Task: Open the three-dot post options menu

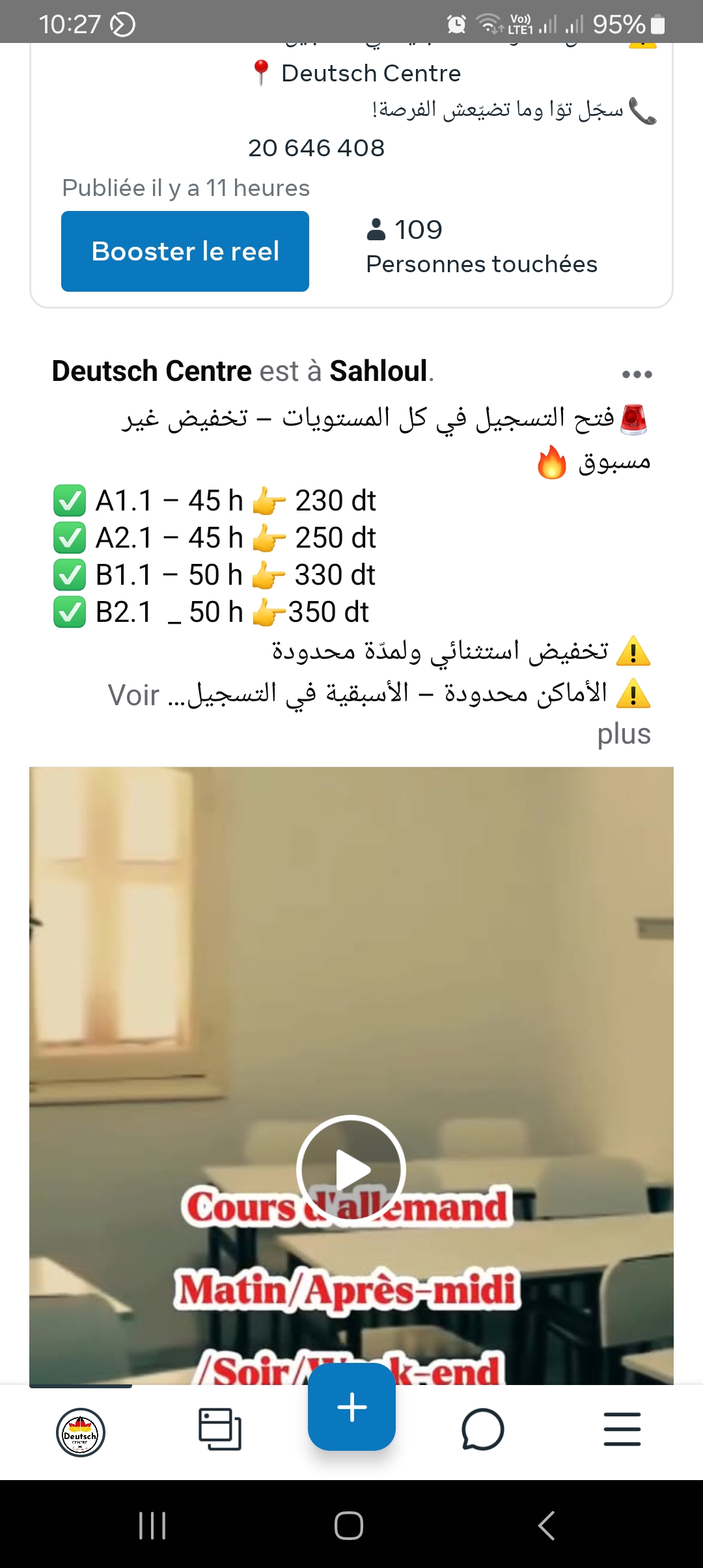Action: point(637,374)
